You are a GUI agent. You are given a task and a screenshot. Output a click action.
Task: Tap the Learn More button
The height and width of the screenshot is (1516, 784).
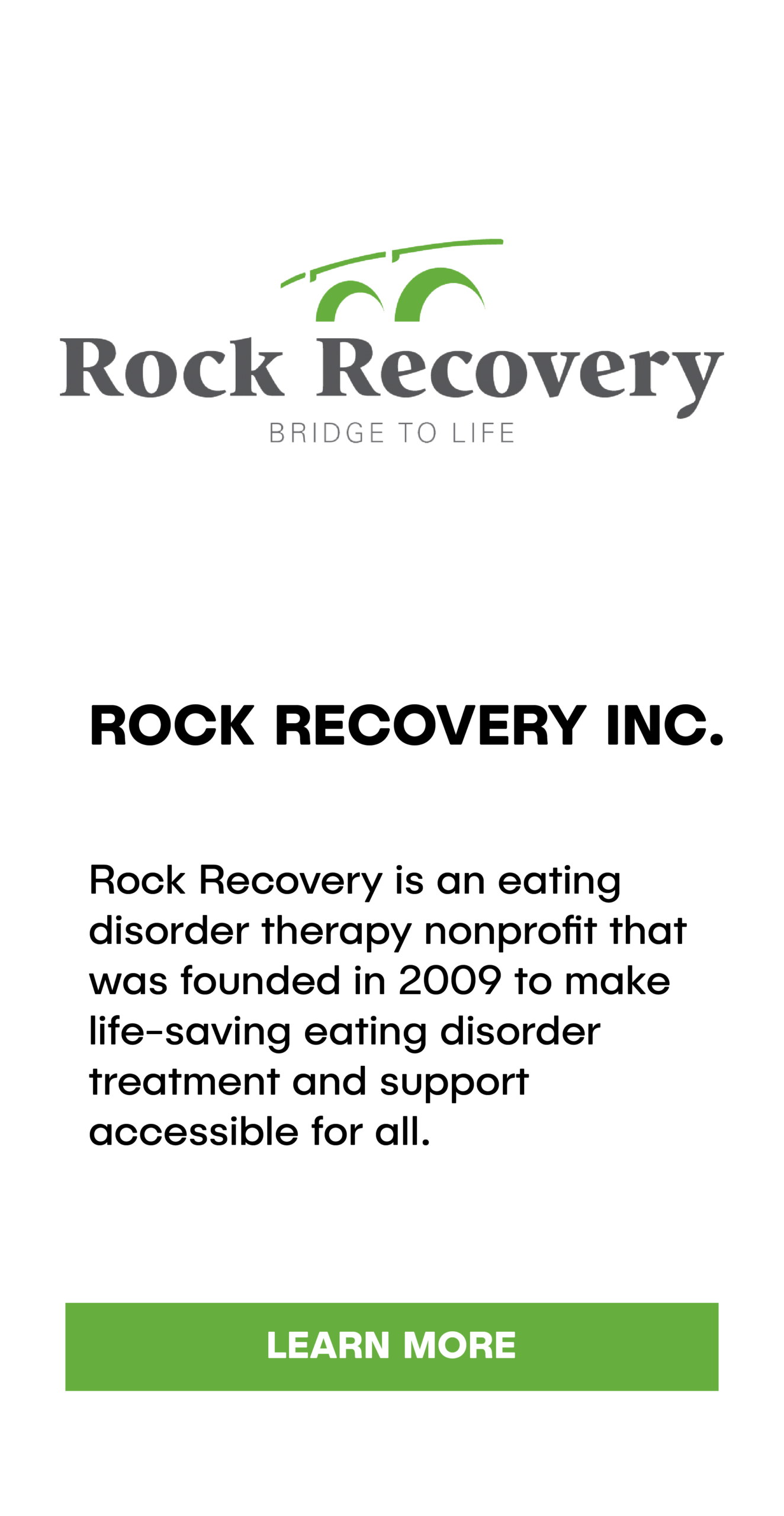391,1346
